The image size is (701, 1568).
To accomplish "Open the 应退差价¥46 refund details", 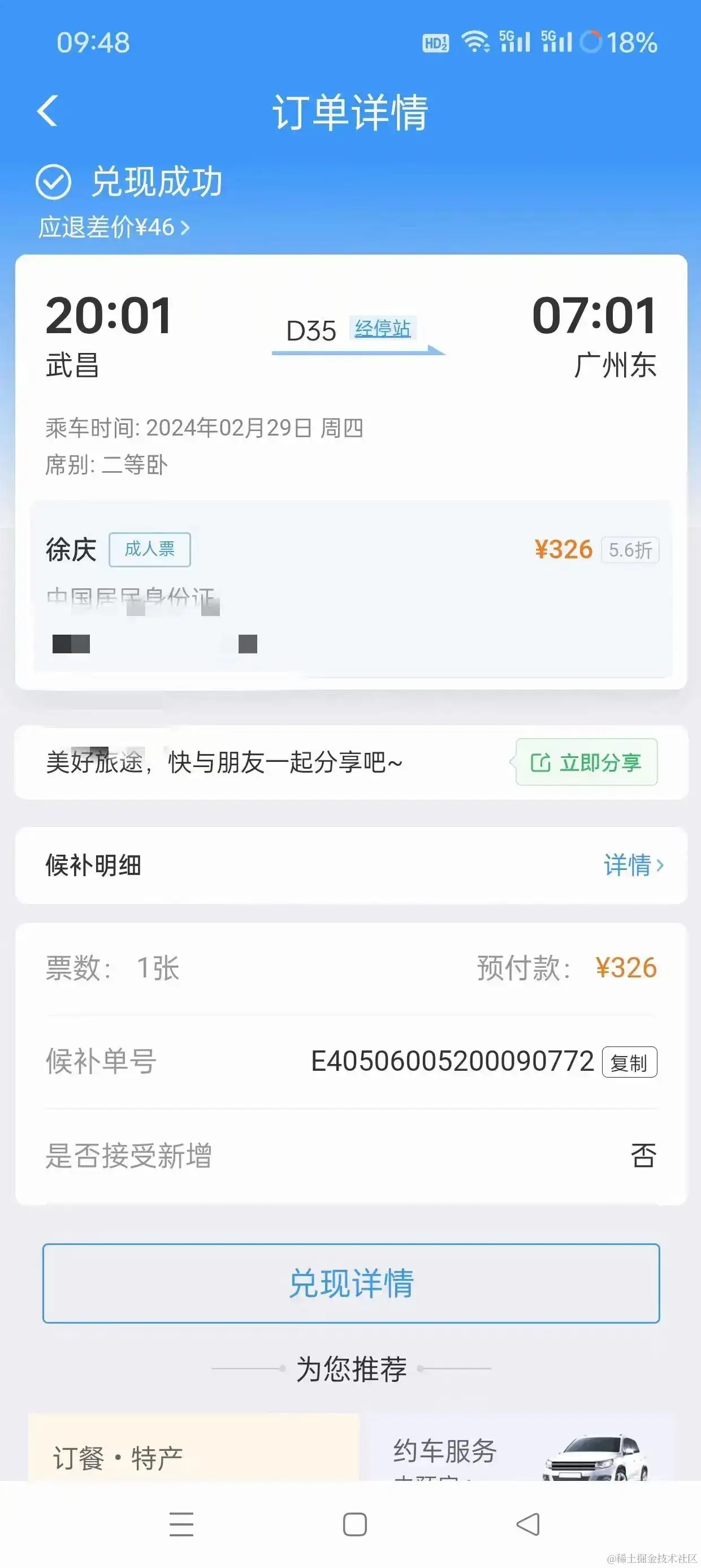I will click(114, 227).
